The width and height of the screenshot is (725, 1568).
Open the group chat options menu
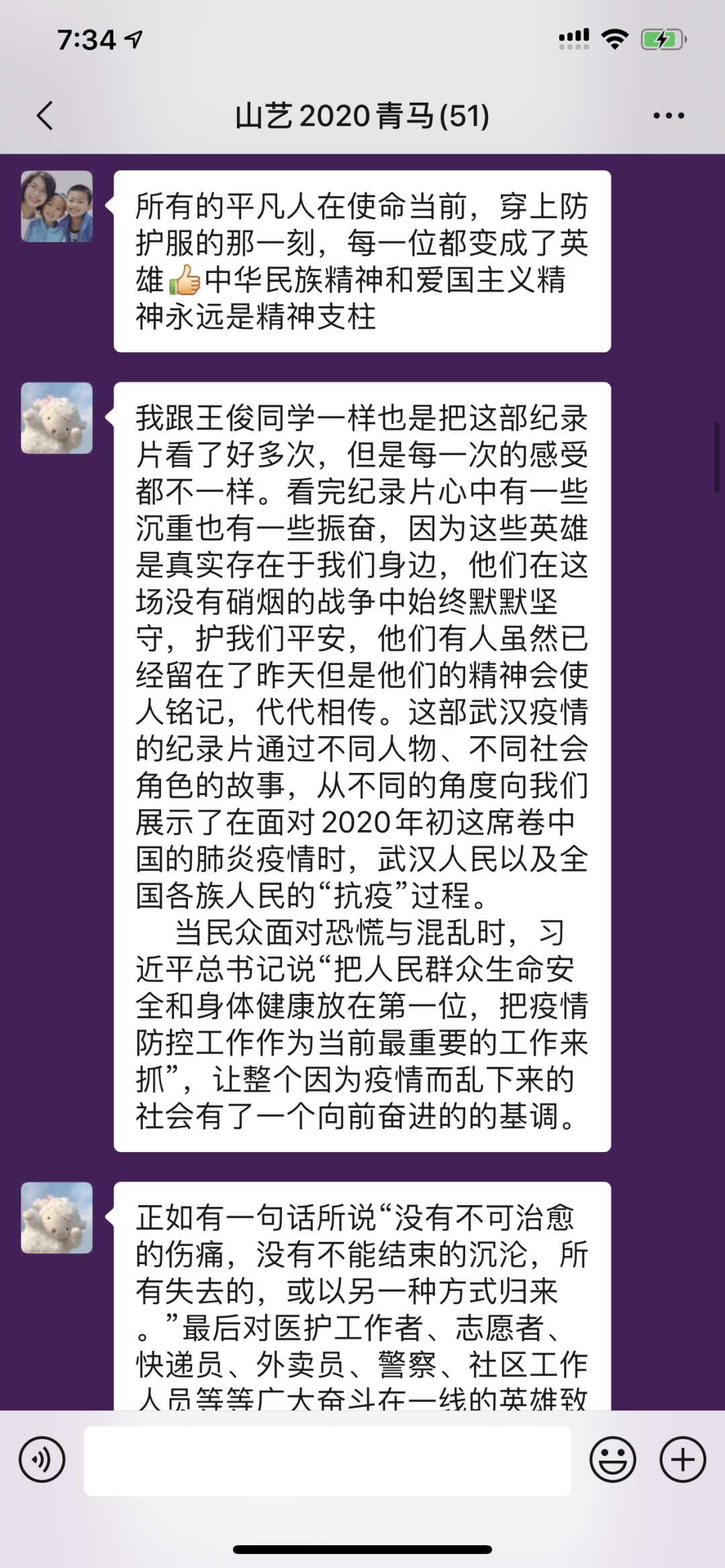point(669,115)
